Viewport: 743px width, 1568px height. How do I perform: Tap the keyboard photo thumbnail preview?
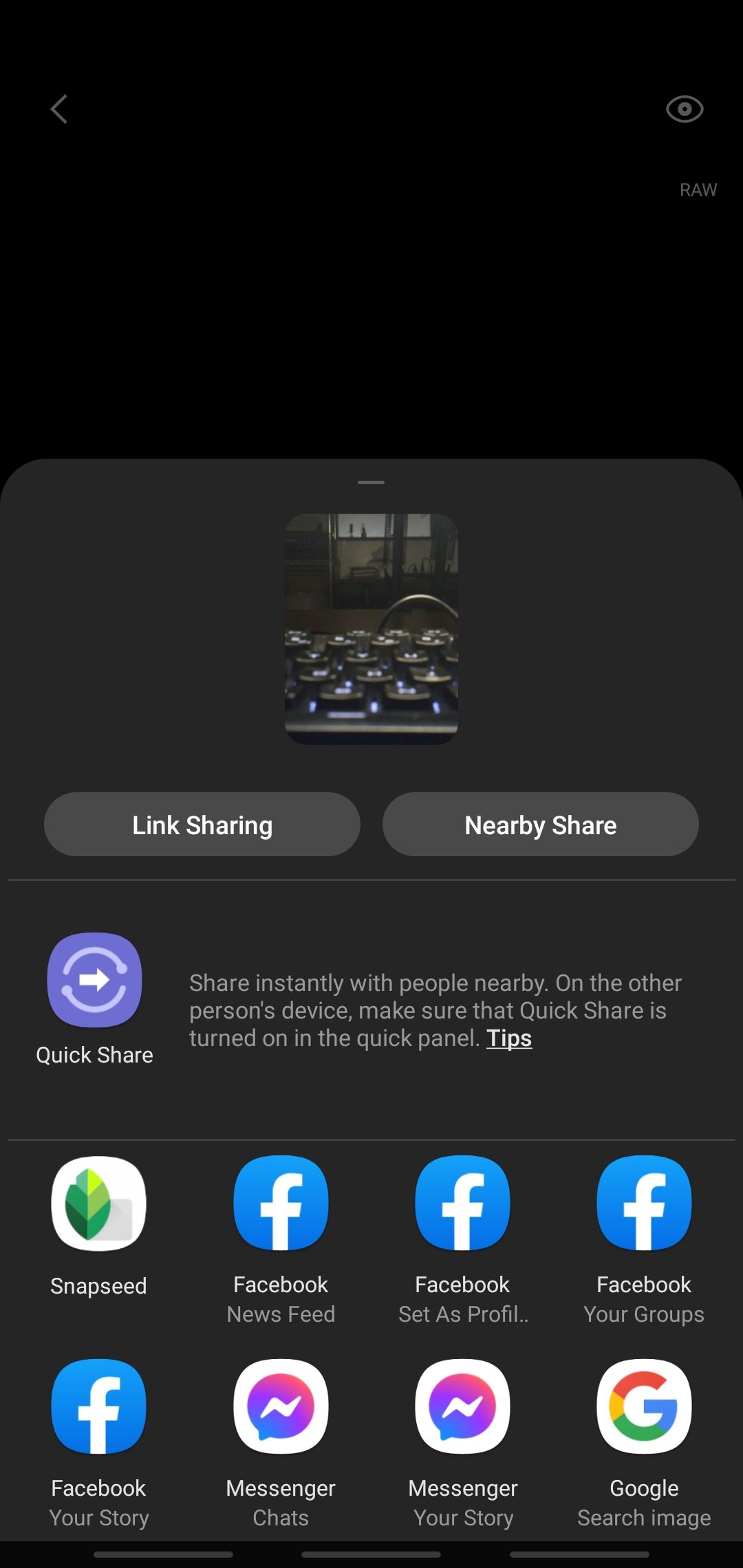pos(371,627)
